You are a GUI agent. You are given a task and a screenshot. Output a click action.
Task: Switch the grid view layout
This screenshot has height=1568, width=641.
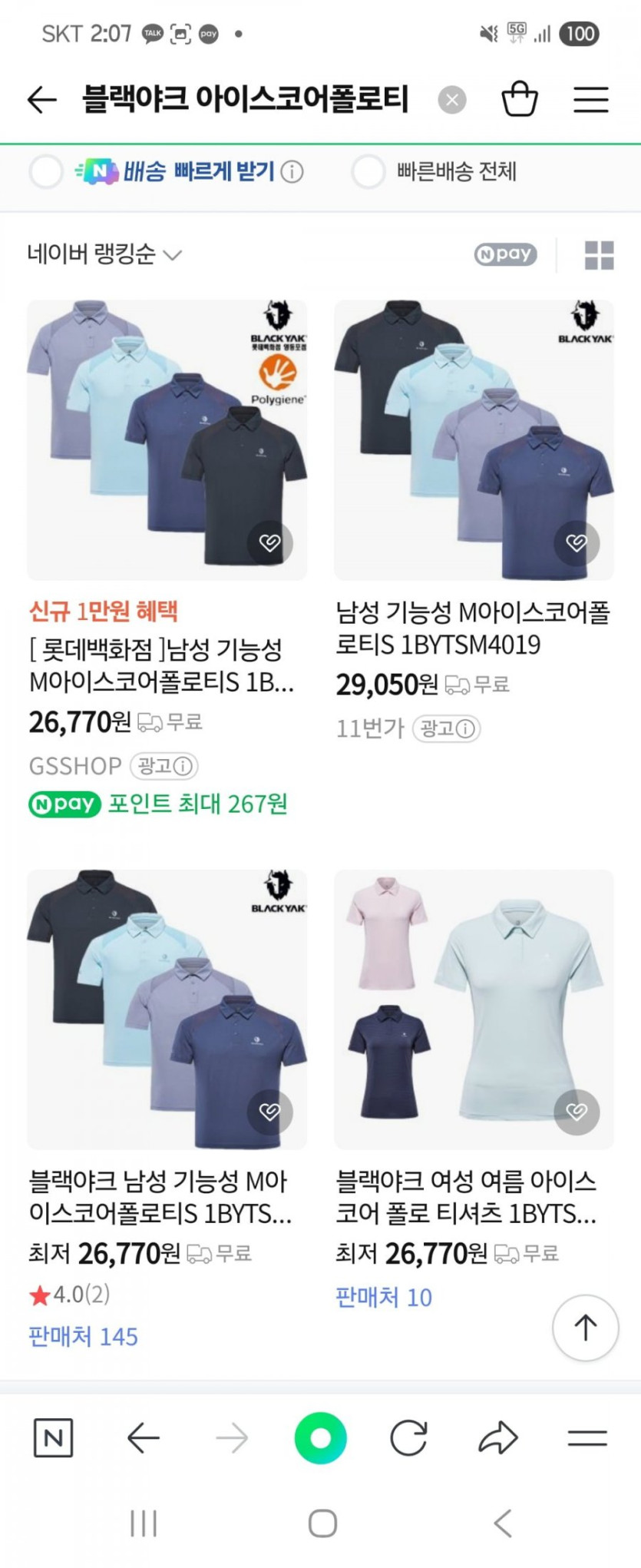click(x=599, y=255)
